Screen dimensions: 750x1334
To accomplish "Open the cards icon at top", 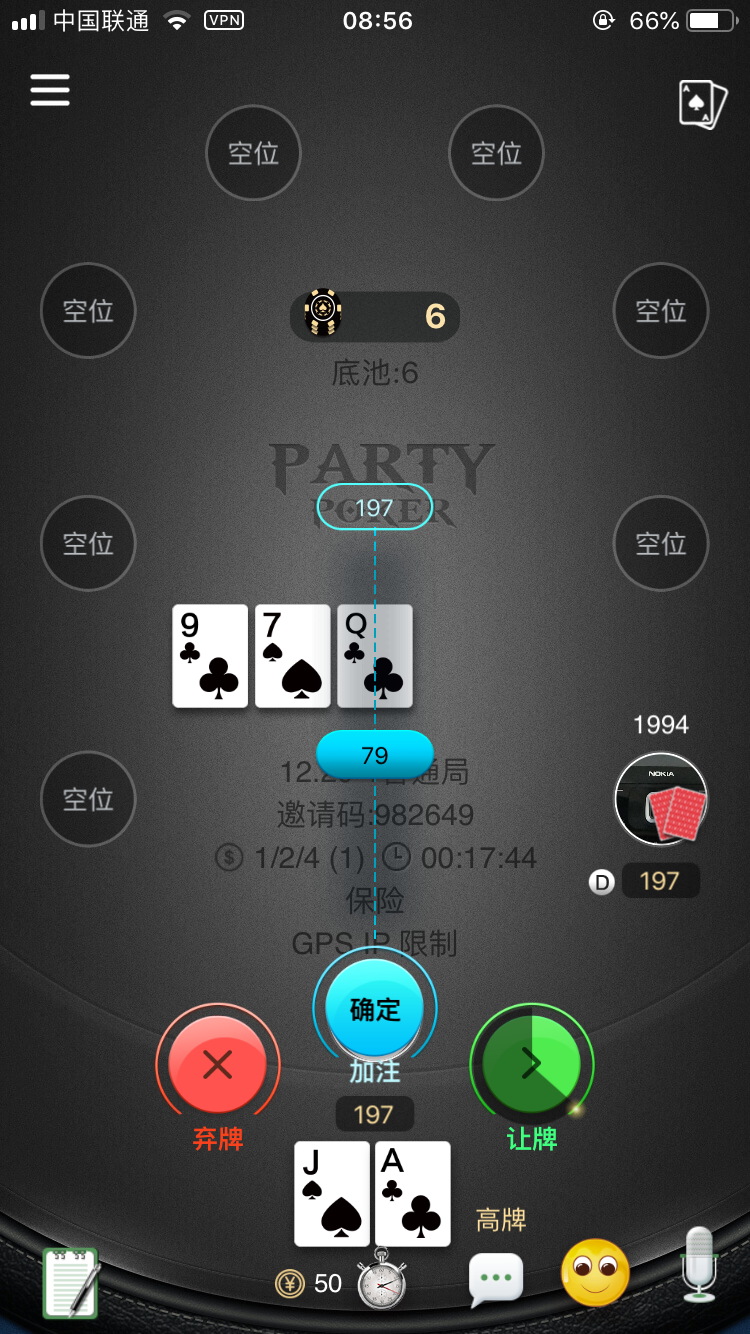I will (702, 104).
